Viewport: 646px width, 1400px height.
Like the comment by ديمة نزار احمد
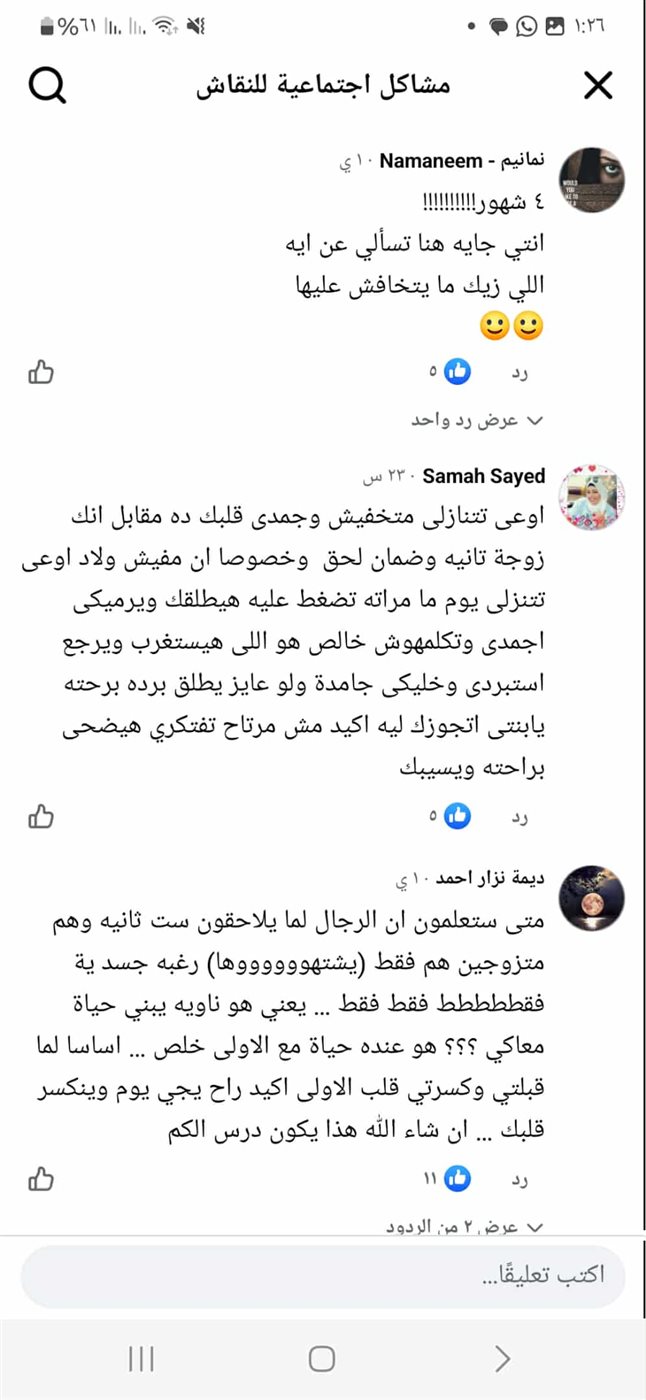[41, 1178]
